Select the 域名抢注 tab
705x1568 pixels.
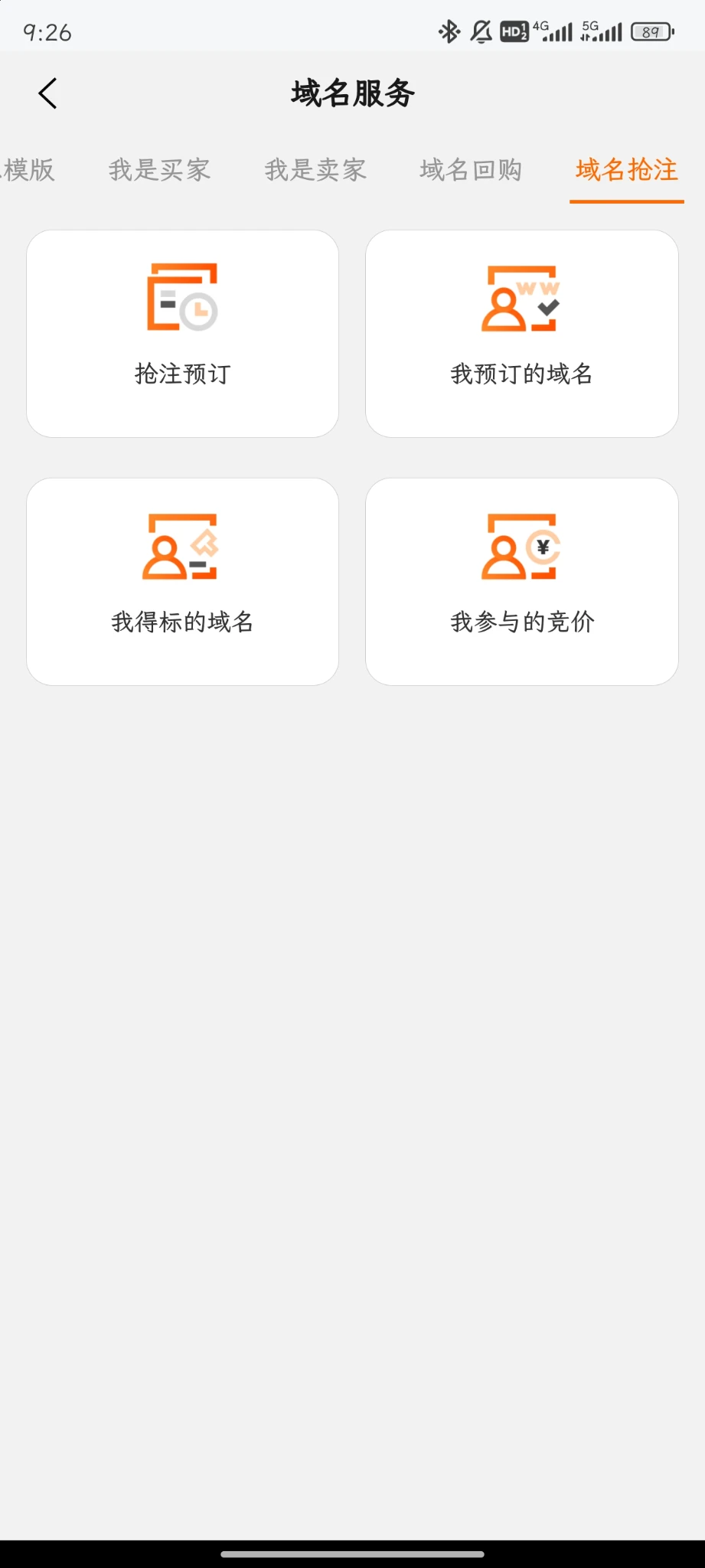(x=626, y=169)
